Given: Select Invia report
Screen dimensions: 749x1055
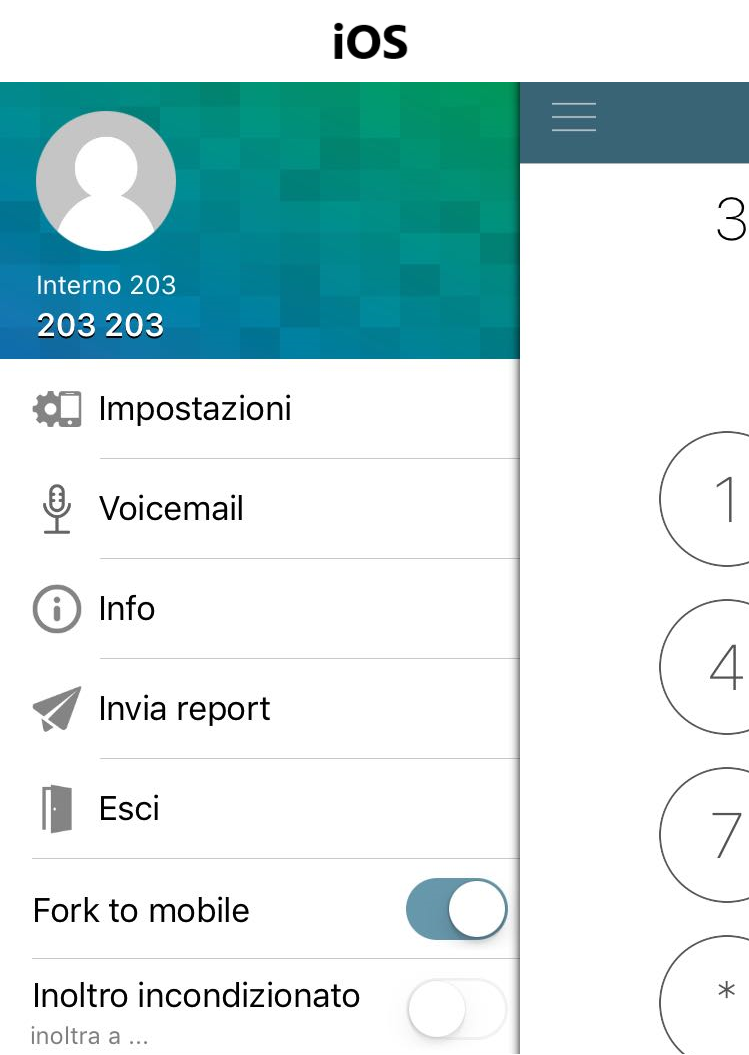Looking at the screenshot, I should 184,709.
